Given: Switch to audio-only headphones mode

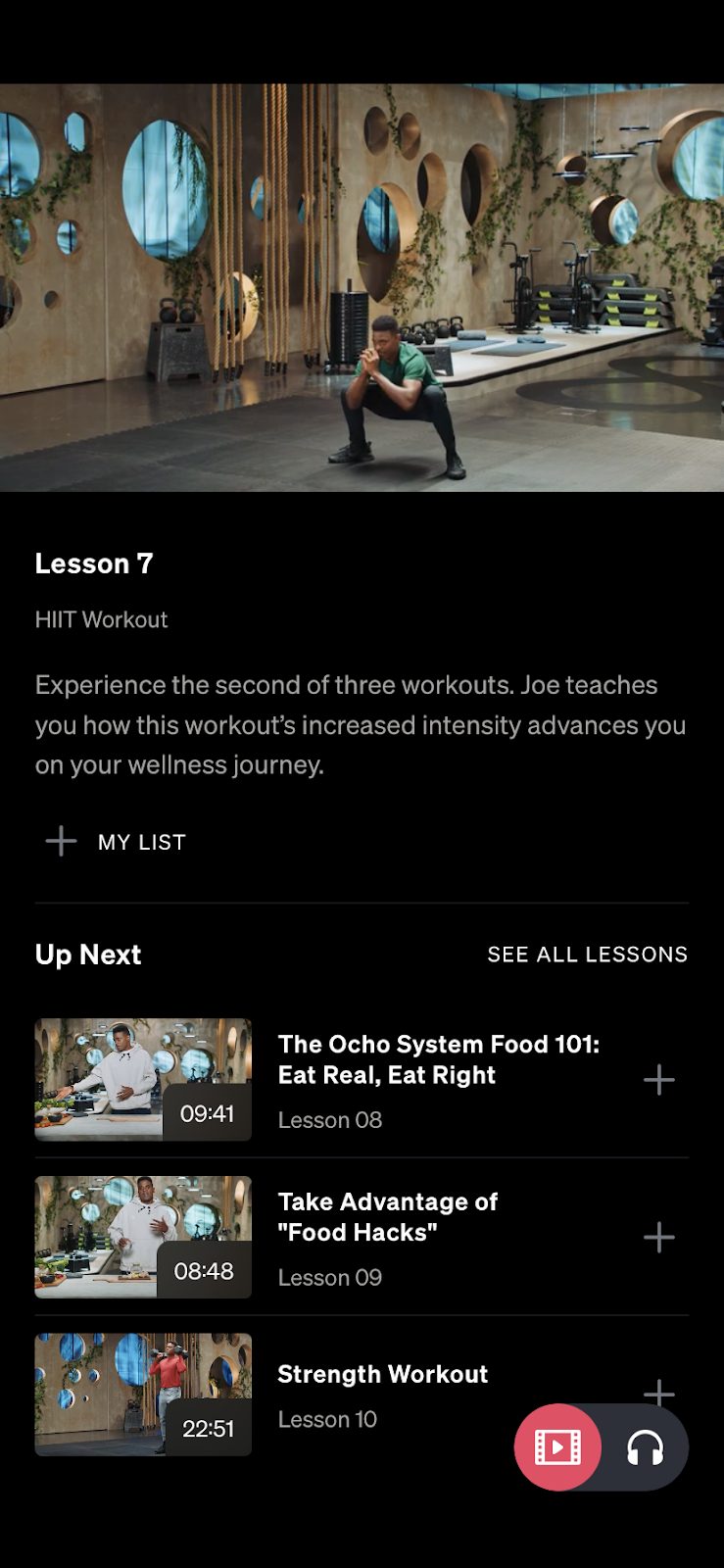Looking at the screenshot, I should pos(645,1447).
